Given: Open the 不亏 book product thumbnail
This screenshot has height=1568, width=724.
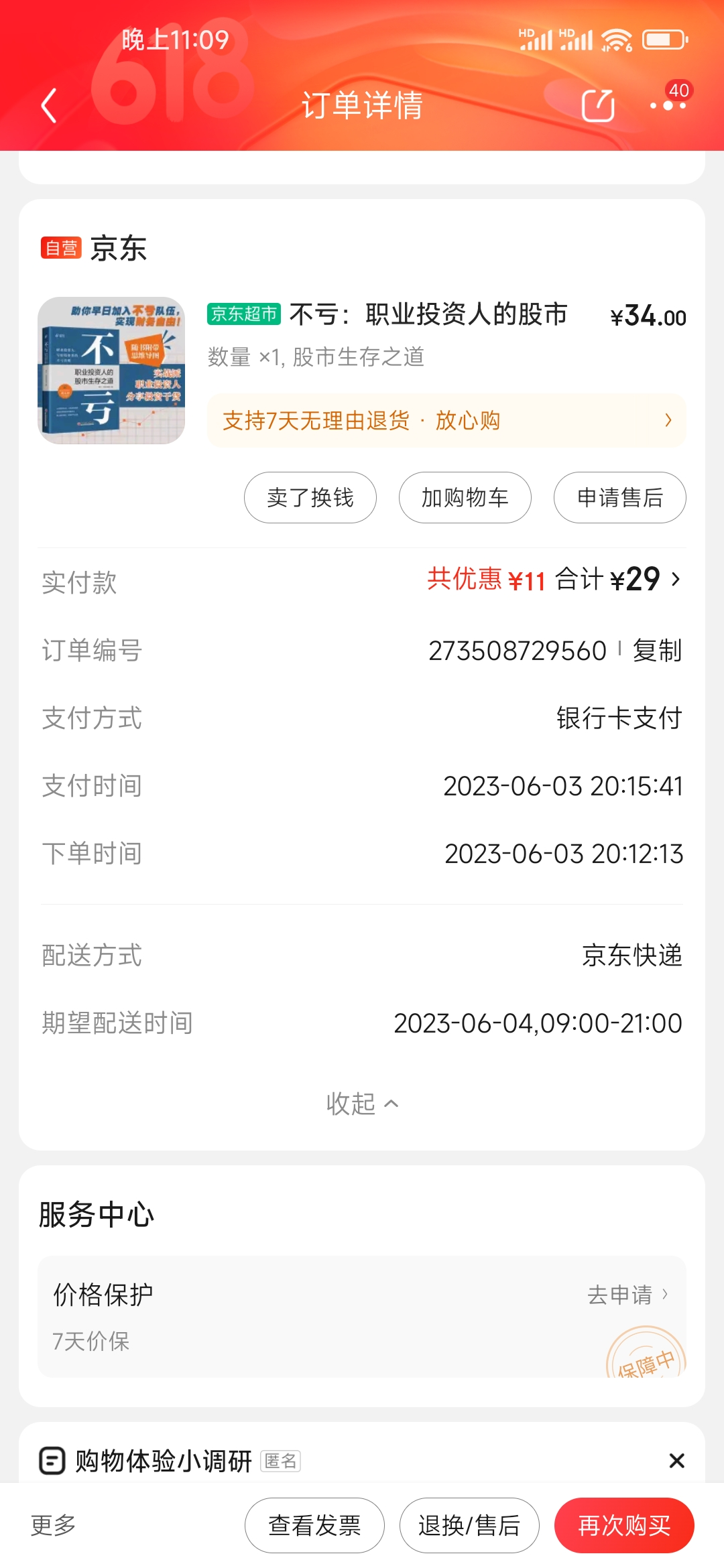Looking at the screenshot, I should tap(111, 371).
